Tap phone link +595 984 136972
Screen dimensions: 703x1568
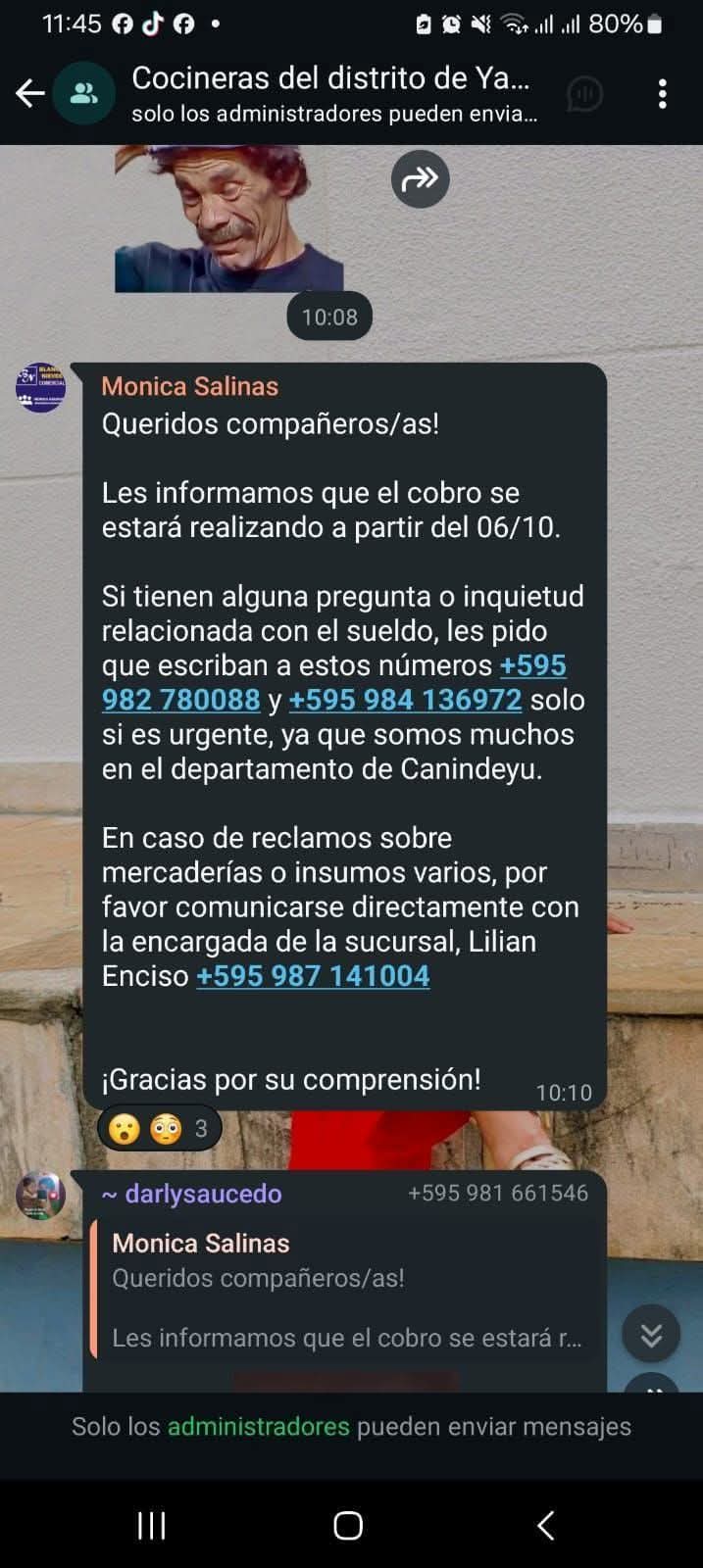pyautogui.click(x=405, y=700)
